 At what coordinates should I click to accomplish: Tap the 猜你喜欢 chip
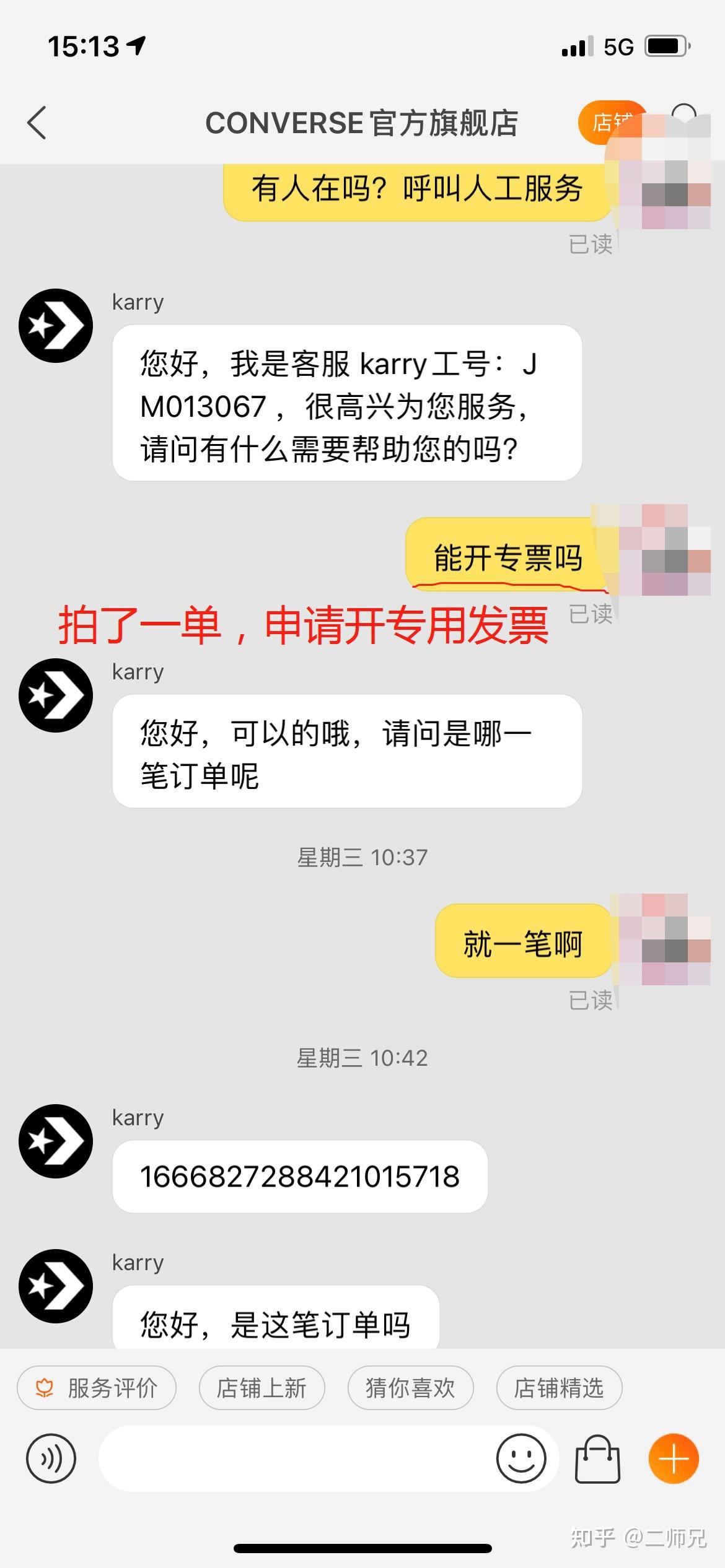tap(410, 1388)
